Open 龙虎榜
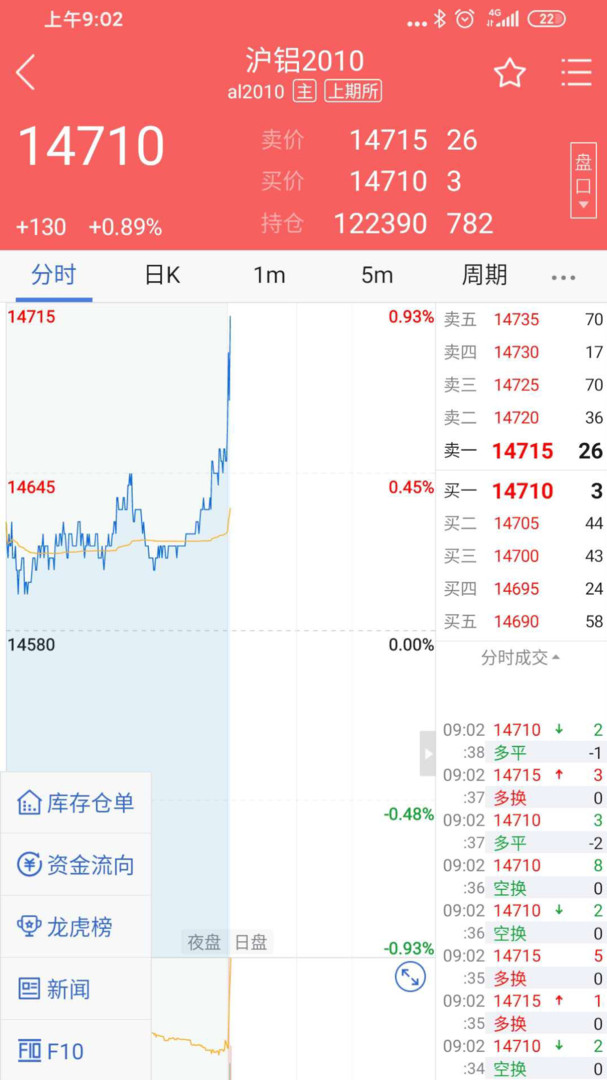 76,927
